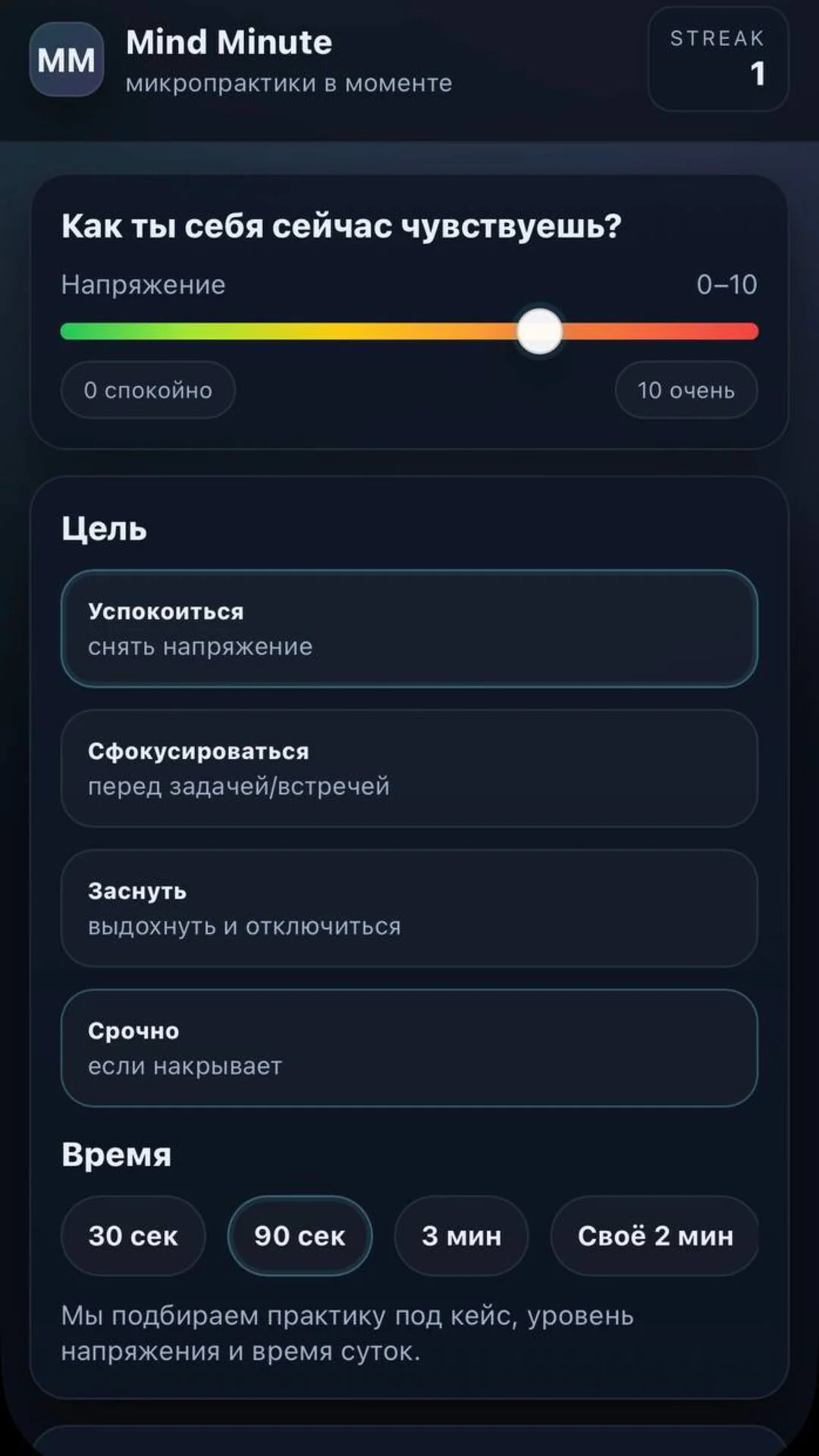Set duration to 30 сек
The image size is (819, 1456).
(x=133, y=1235)
